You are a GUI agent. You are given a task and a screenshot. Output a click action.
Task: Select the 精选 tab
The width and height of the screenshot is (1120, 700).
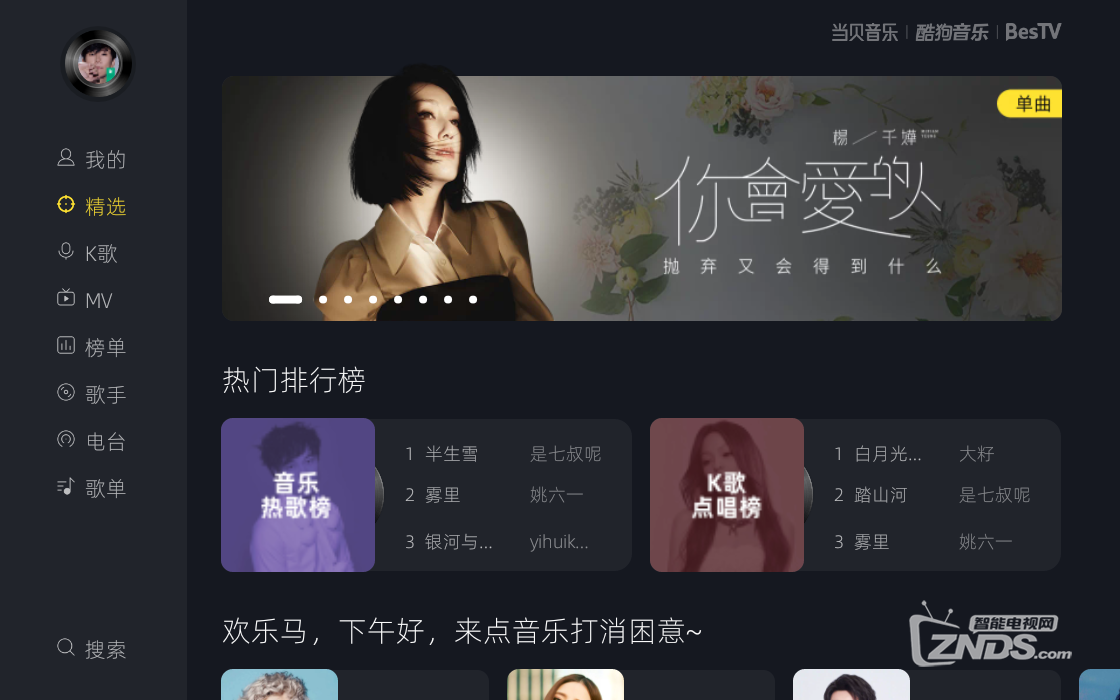[93, 206]
